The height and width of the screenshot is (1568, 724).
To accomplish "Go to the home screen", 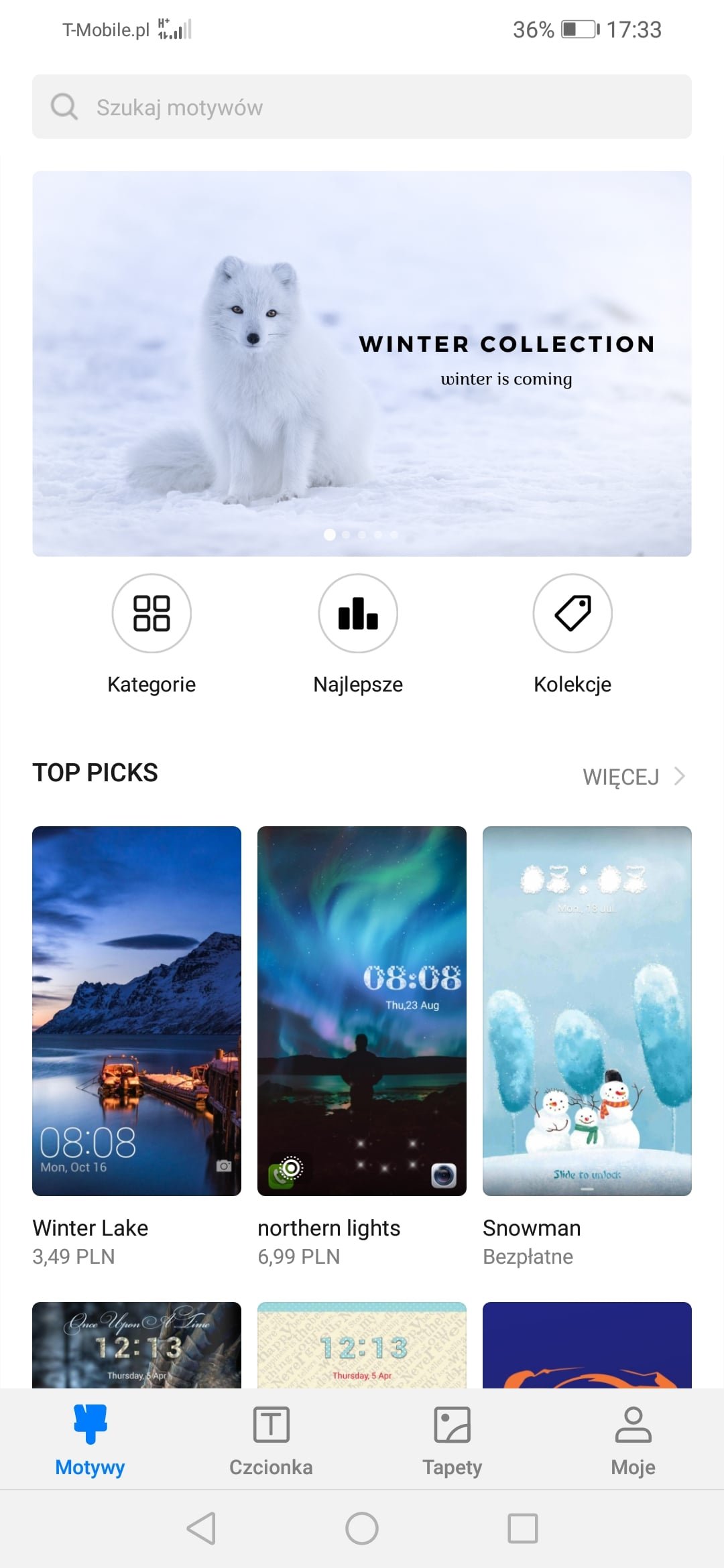I will click(x=362, y=1528).
